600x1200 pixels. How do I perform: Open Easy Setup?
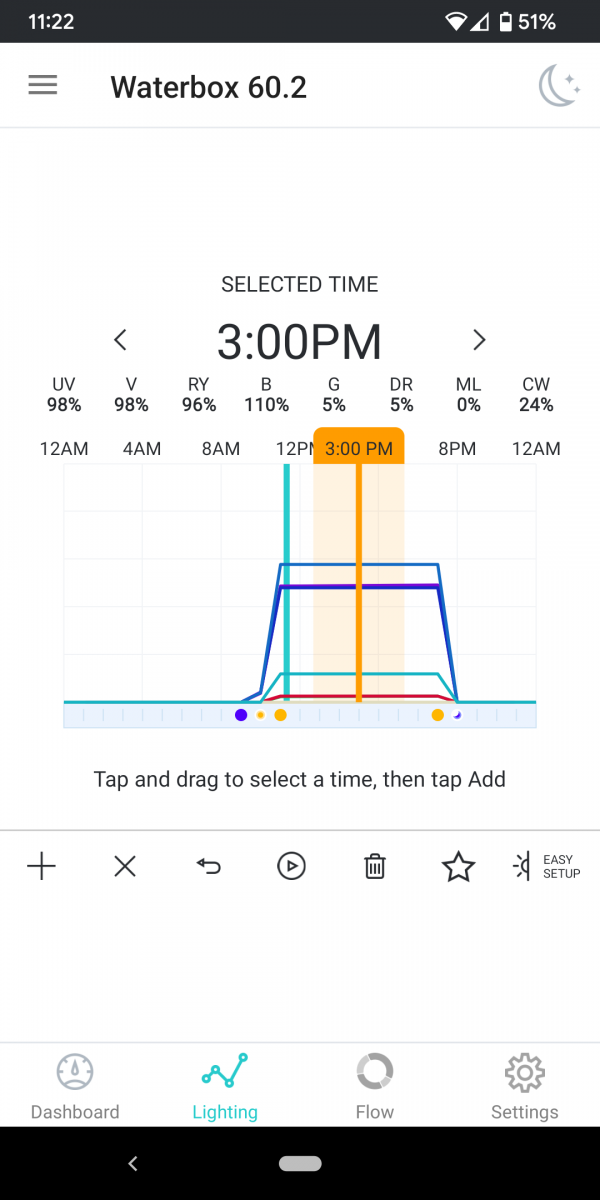click(x=546, y=866)
